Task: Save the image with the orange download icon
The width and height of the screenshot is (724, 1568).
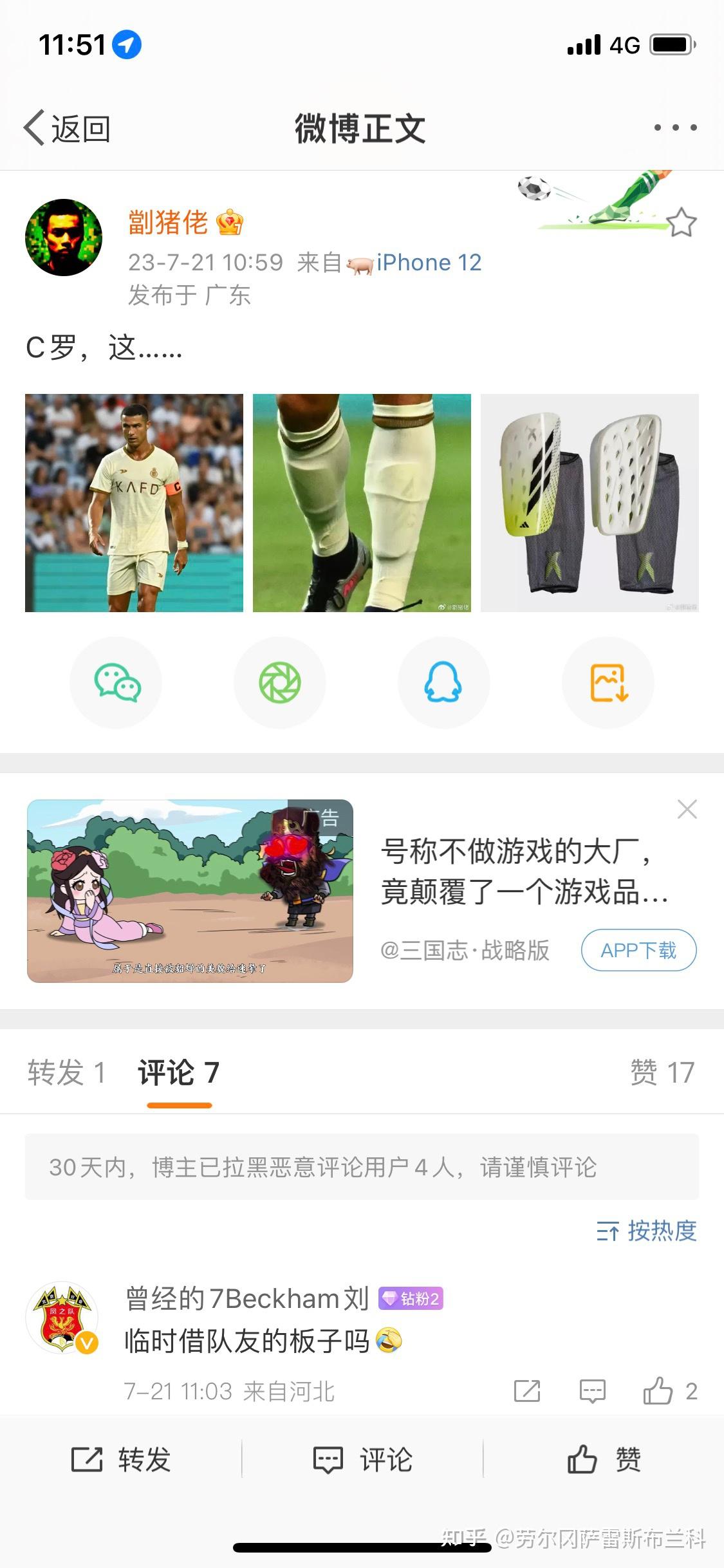Action: tap(608, 682)
